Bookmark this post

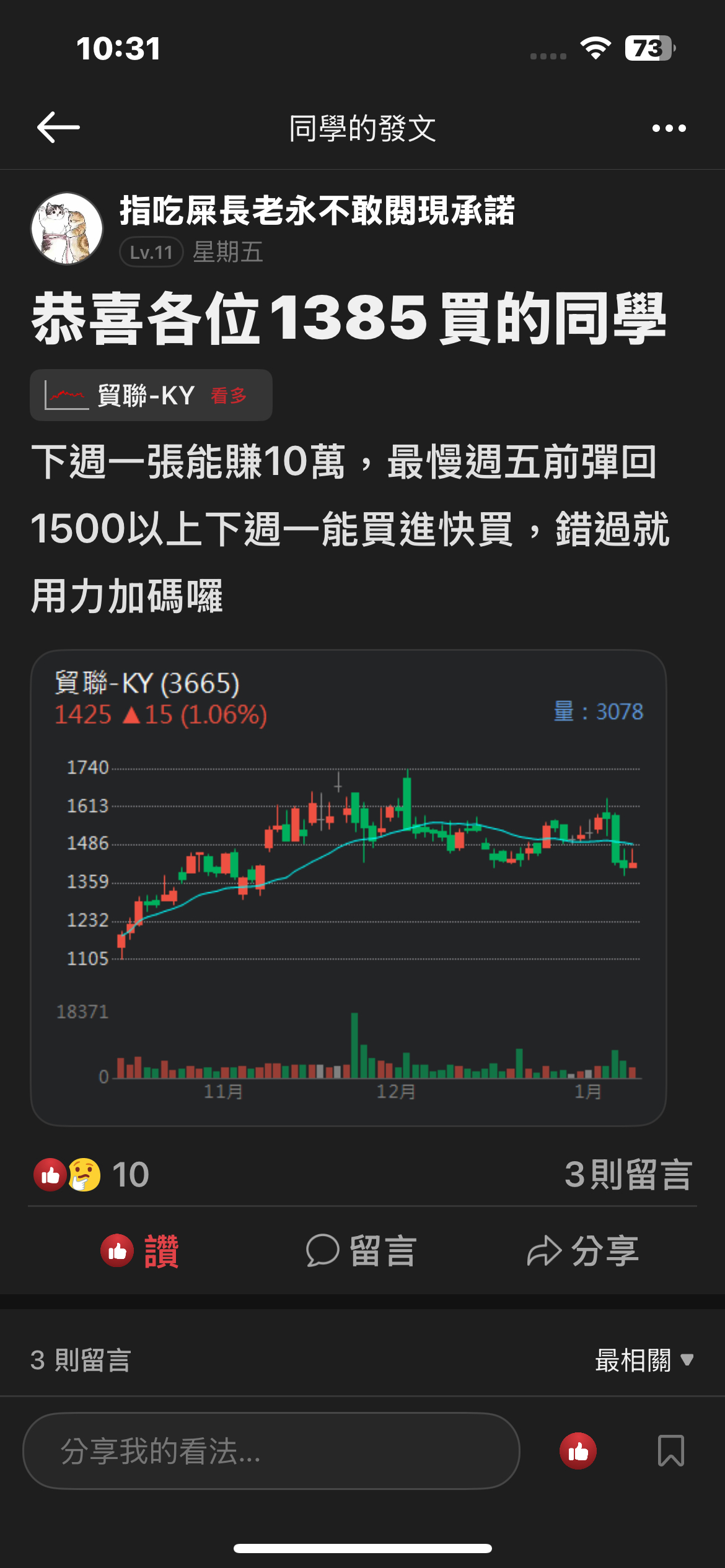(670, 1451)
